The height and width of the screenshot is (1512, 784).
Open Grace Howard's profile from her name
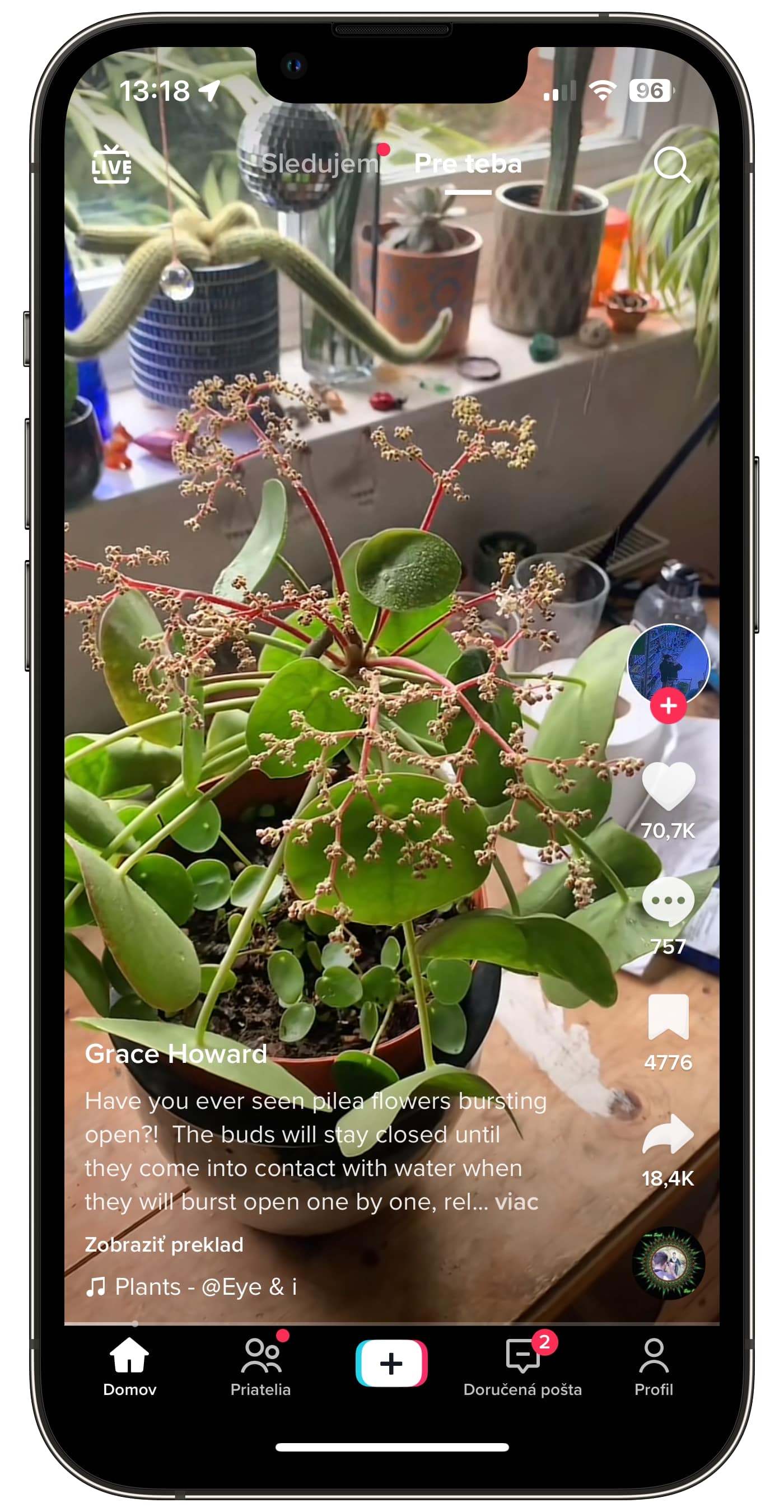point(175,1053)
